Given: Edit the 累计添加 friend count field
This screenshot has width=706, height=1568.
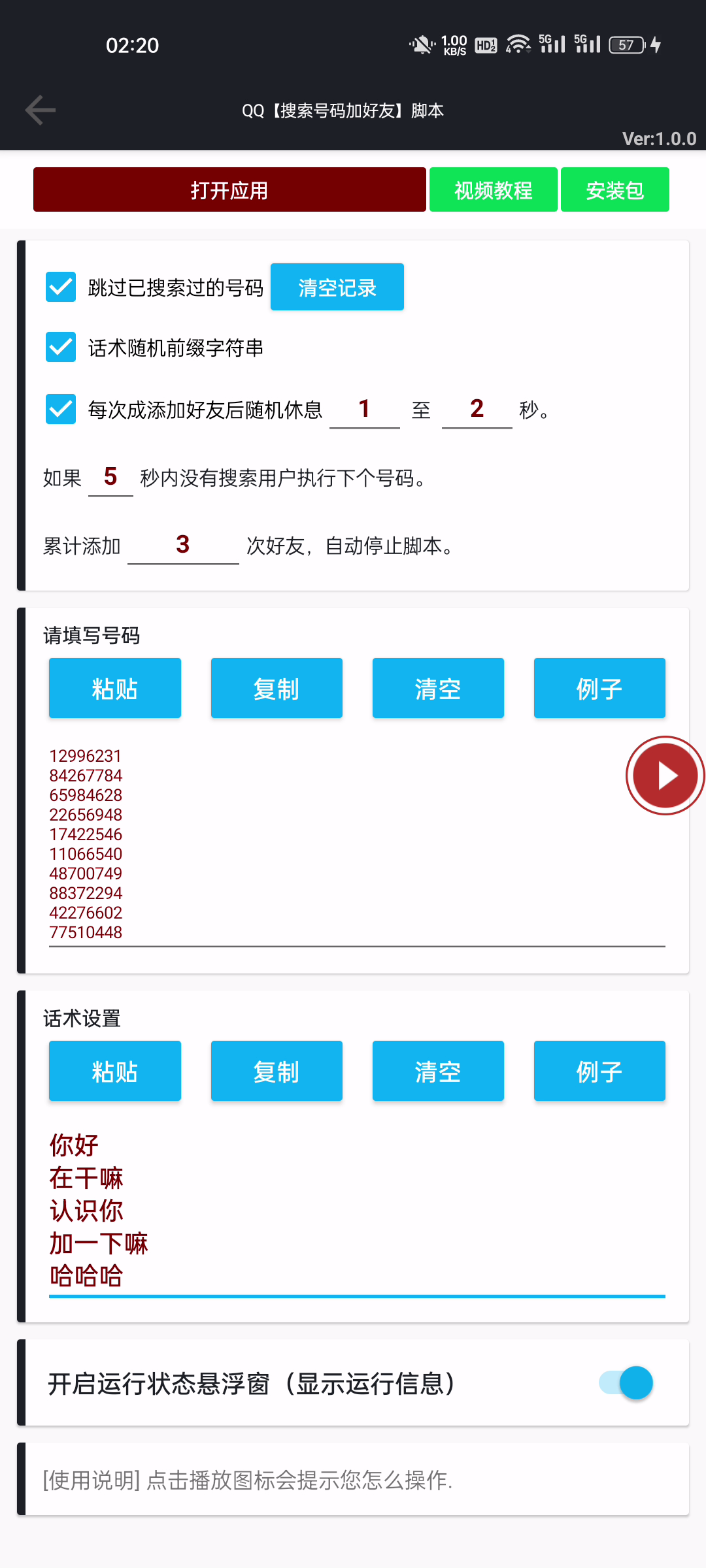Looking at the screenshot, I should 183,546.
